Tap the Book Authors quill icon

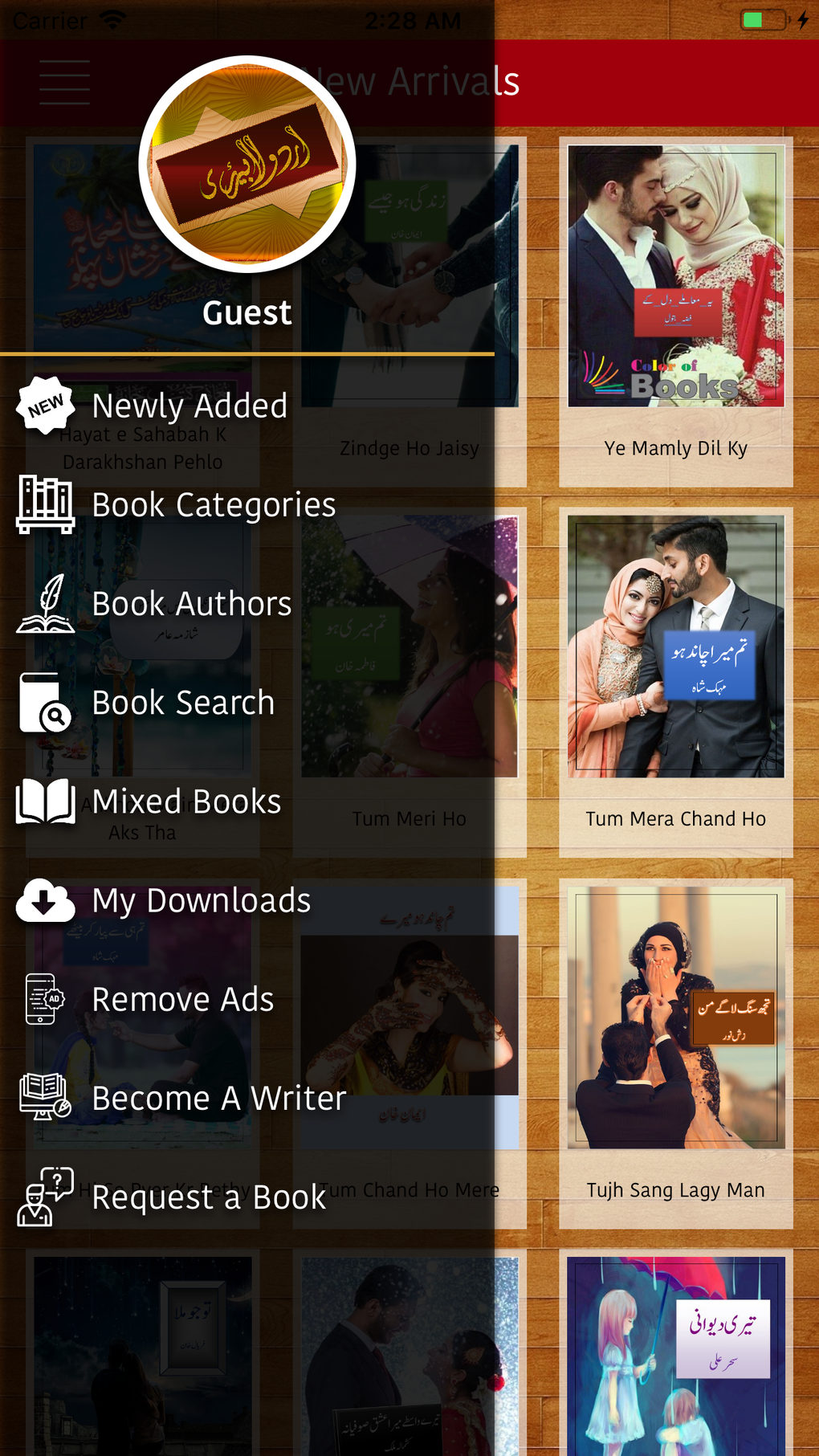pyautogui.click(x=45, y=603)
